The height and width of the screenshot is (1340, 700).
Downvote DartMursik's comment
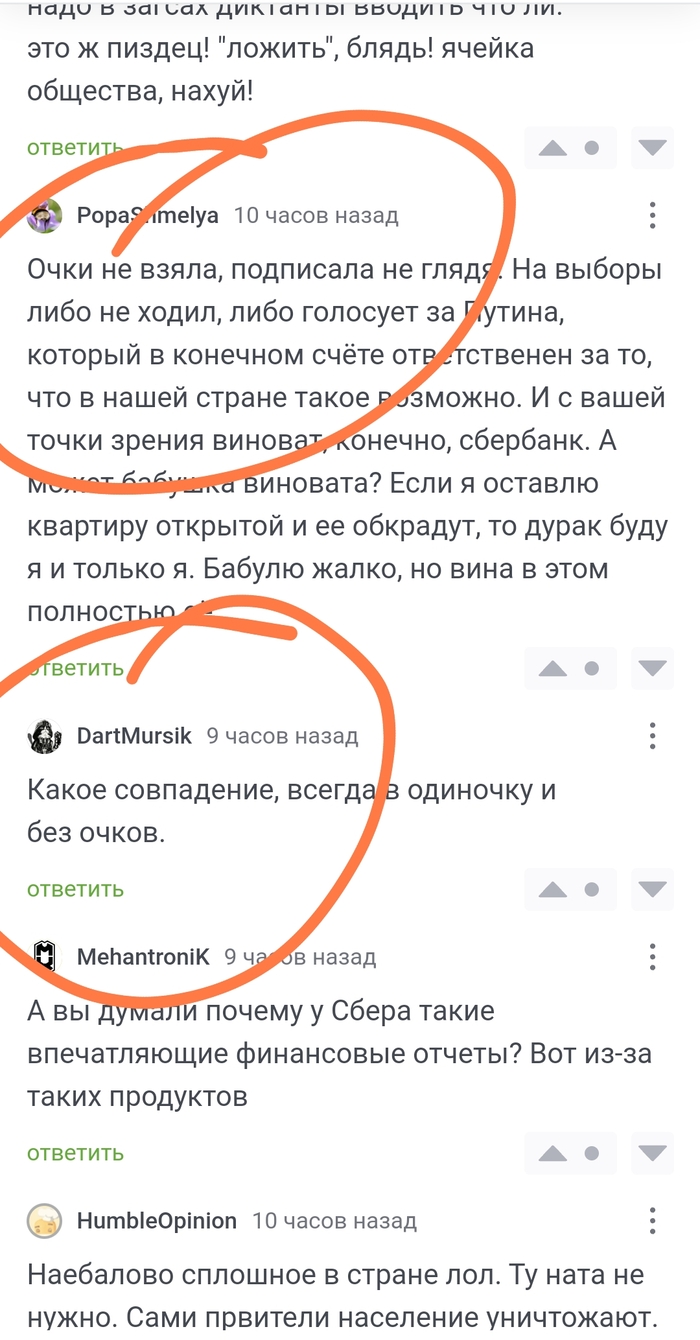coord(653,889)
